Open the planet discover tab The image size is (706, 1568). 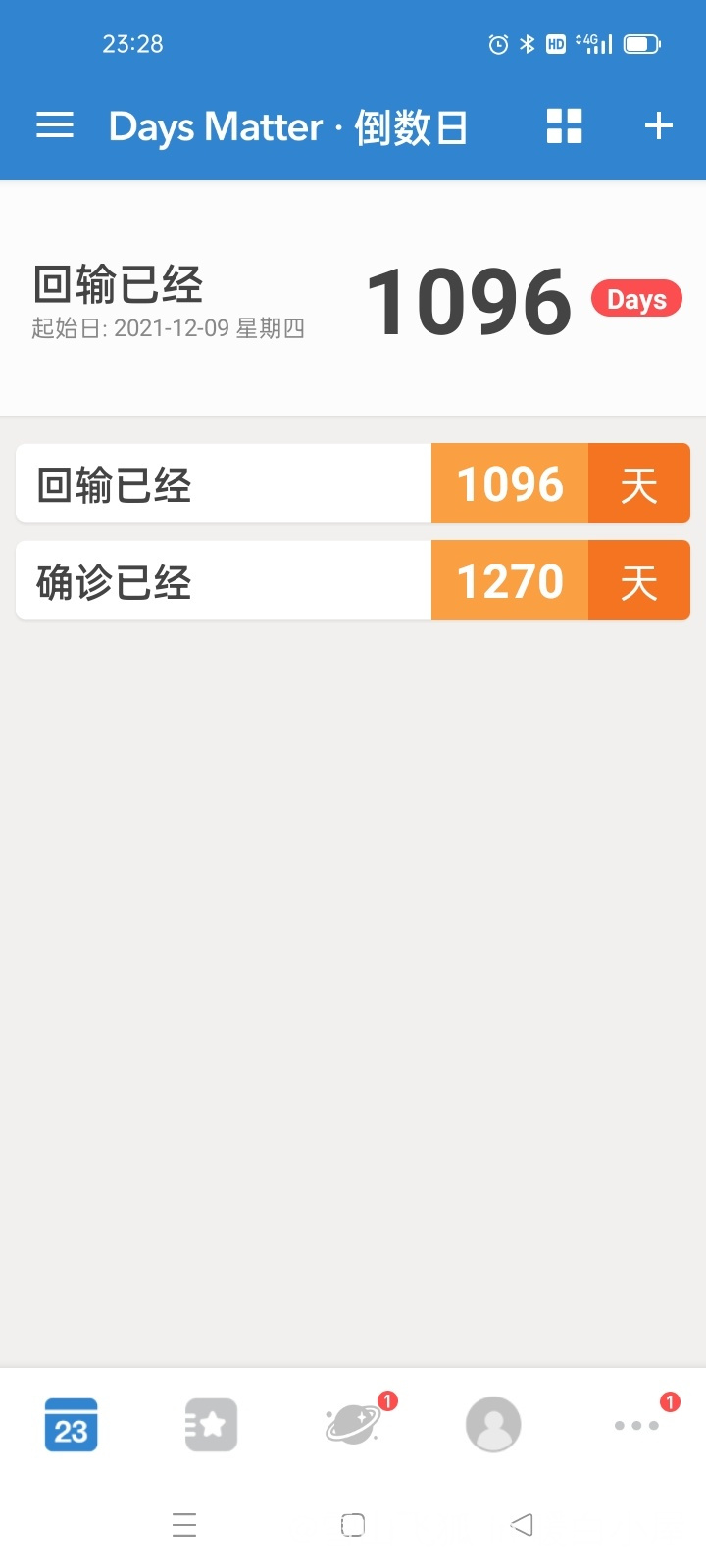[354, 1423]
